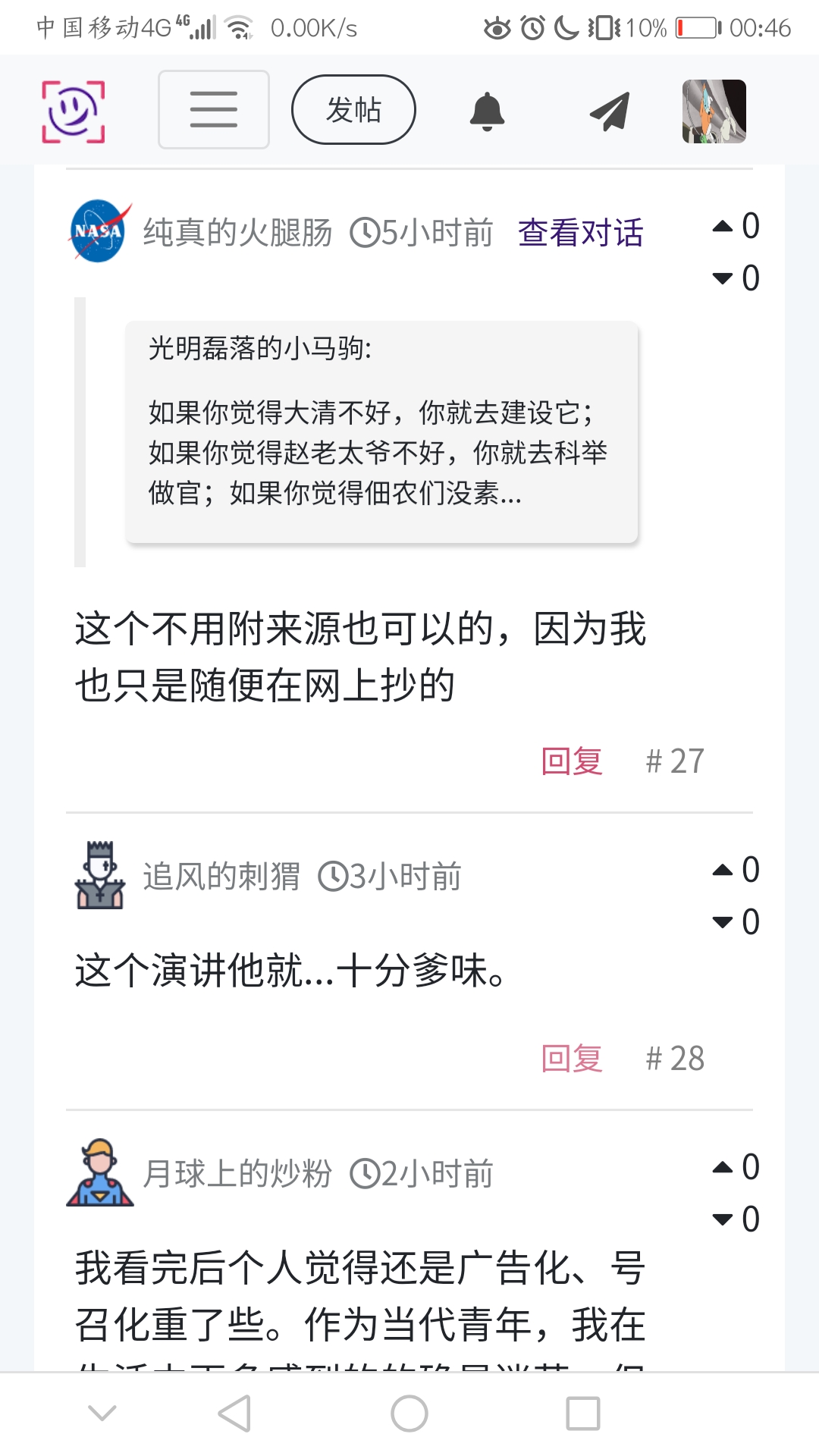This screenshot has width=819, height=1456.
Task: Open the notifications bell
Action: [x=487, y=111]
